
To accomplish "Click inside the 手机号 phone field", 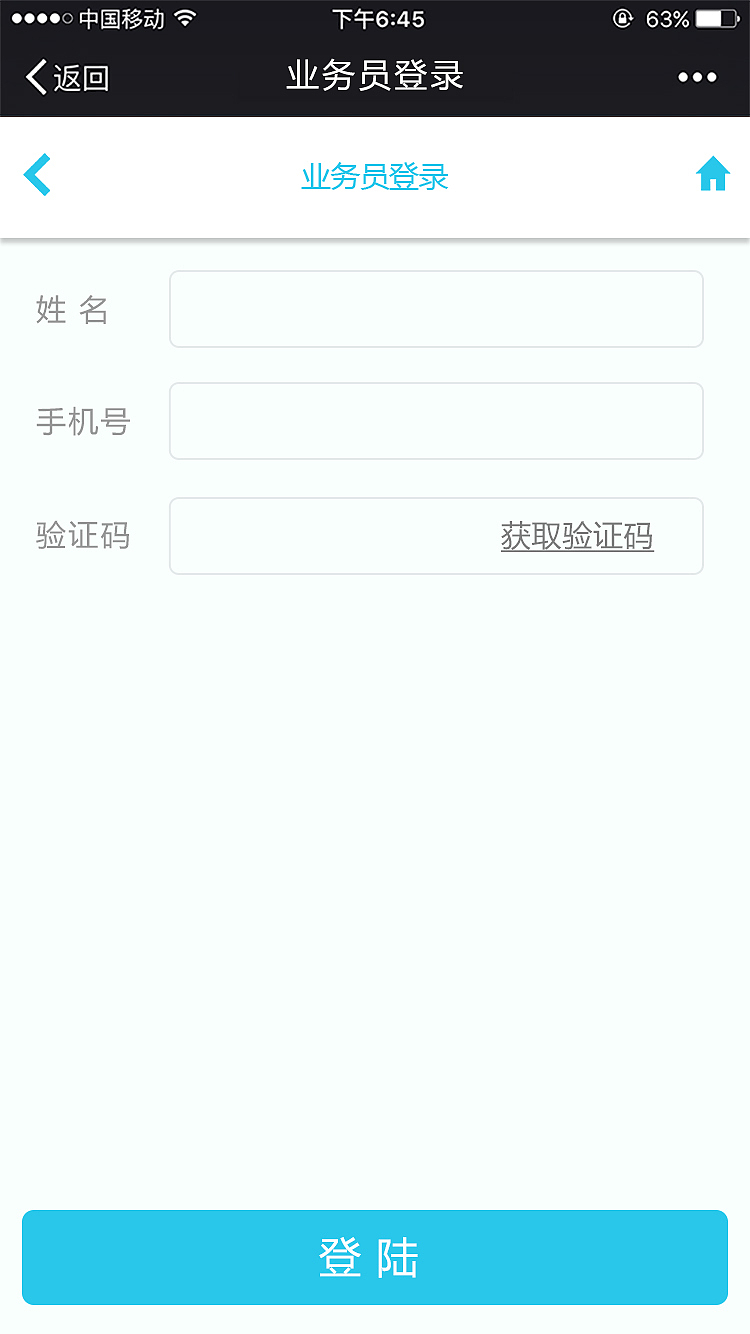I will (436, 421).
